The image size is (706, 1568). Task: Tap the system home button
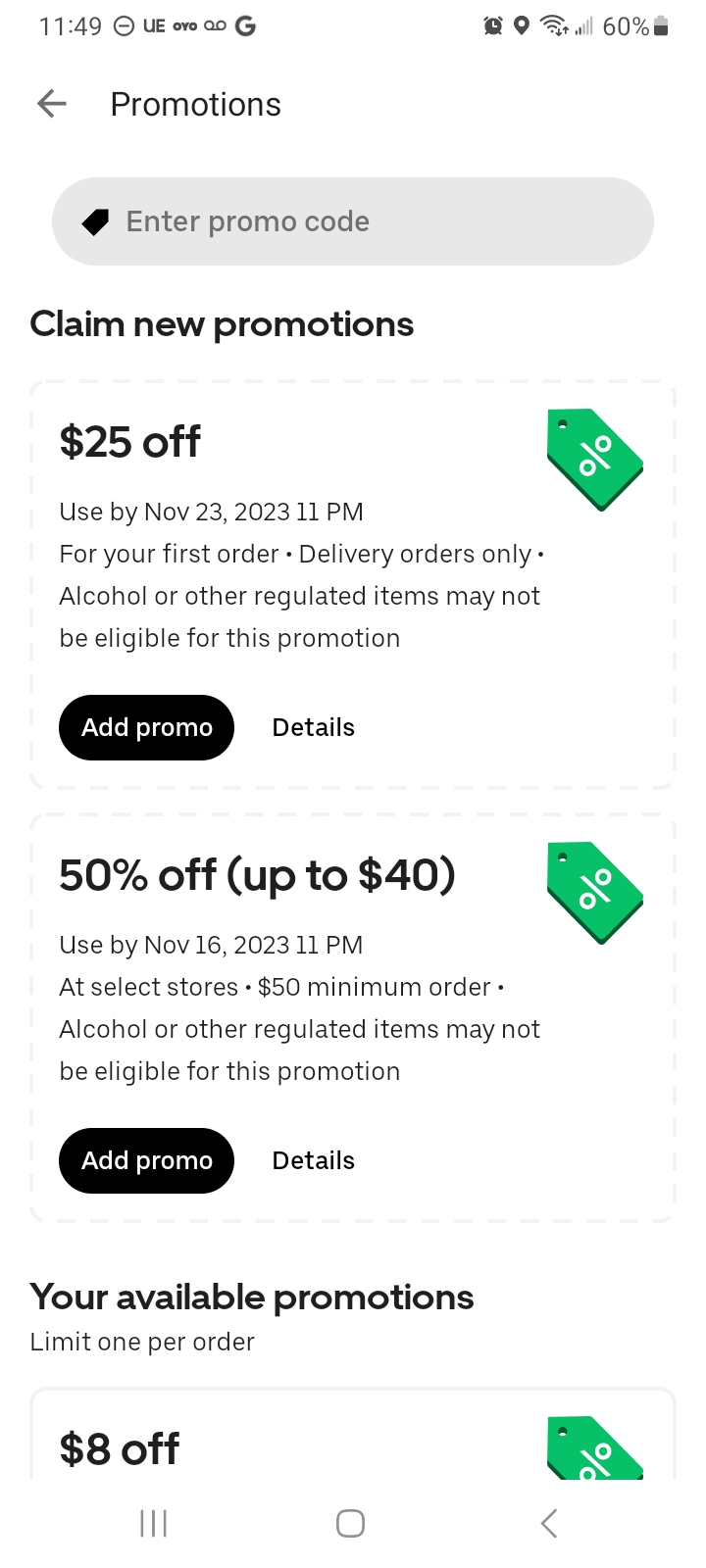tap(350, 1523)
